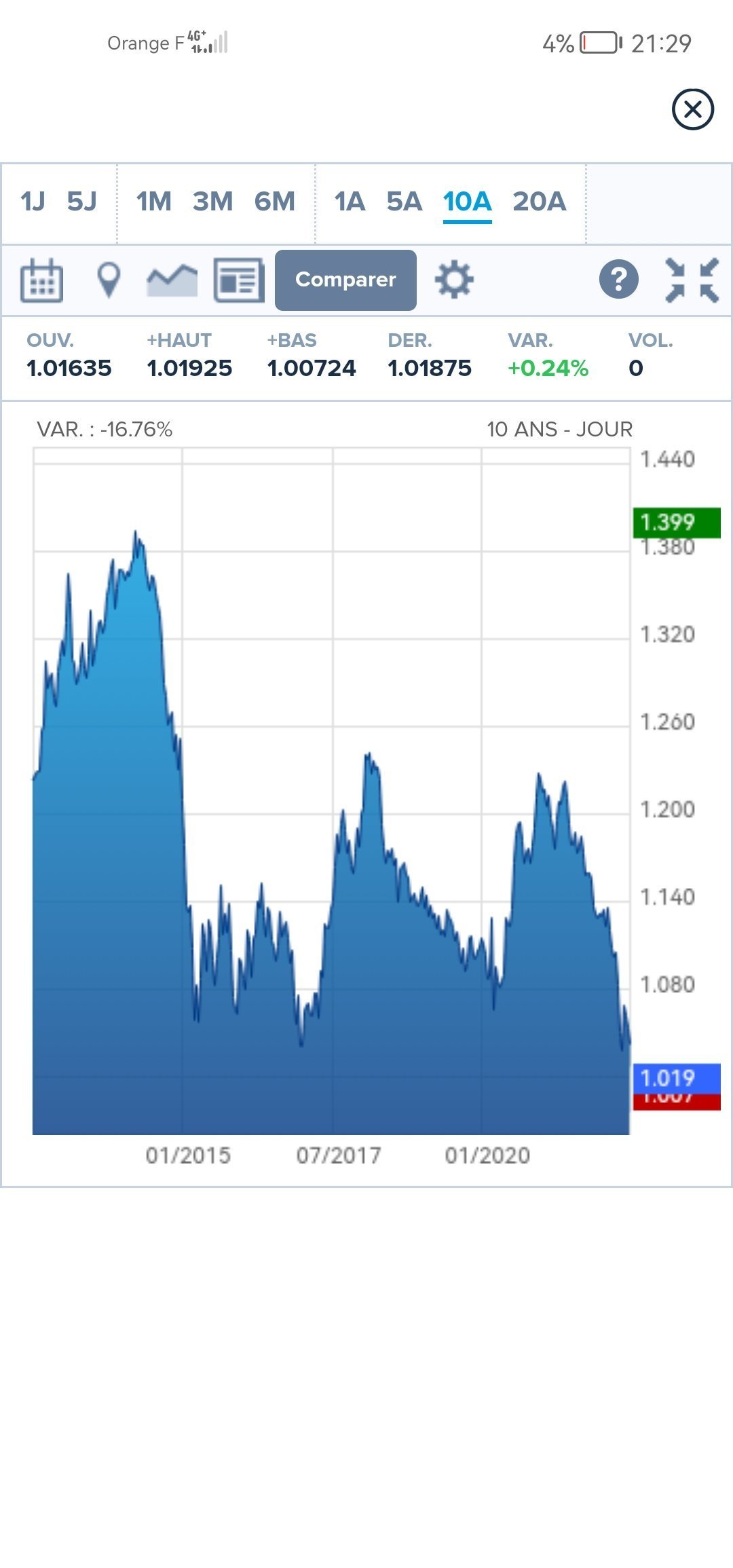The width and height of the screenshot is (733, 1568).
Task: Exit fullscreen with the collapse arrows
Action: 692,280
